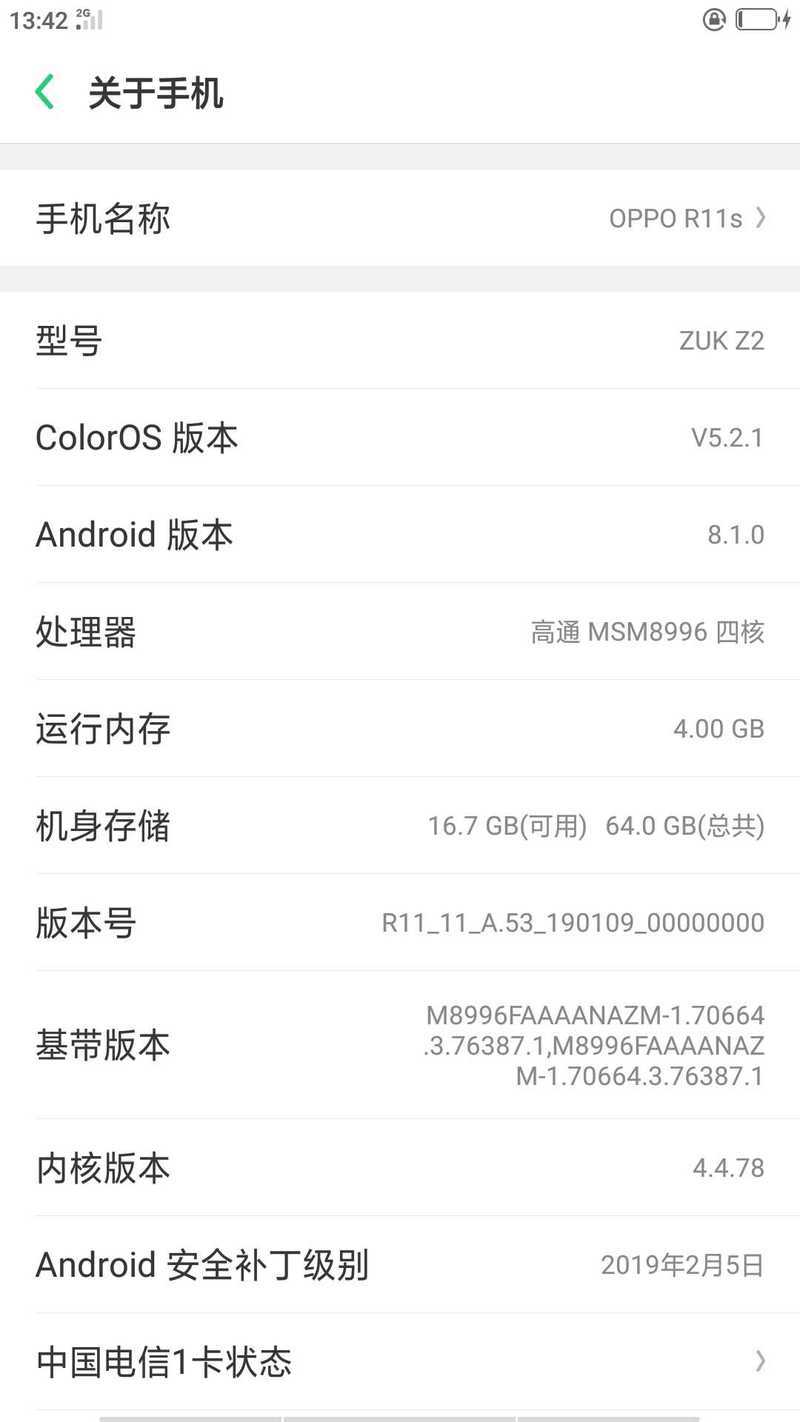Open the 手机名称 row showing OPPO R11s
This screenshot has height=1422, width=800.
(x=400, y=218)
